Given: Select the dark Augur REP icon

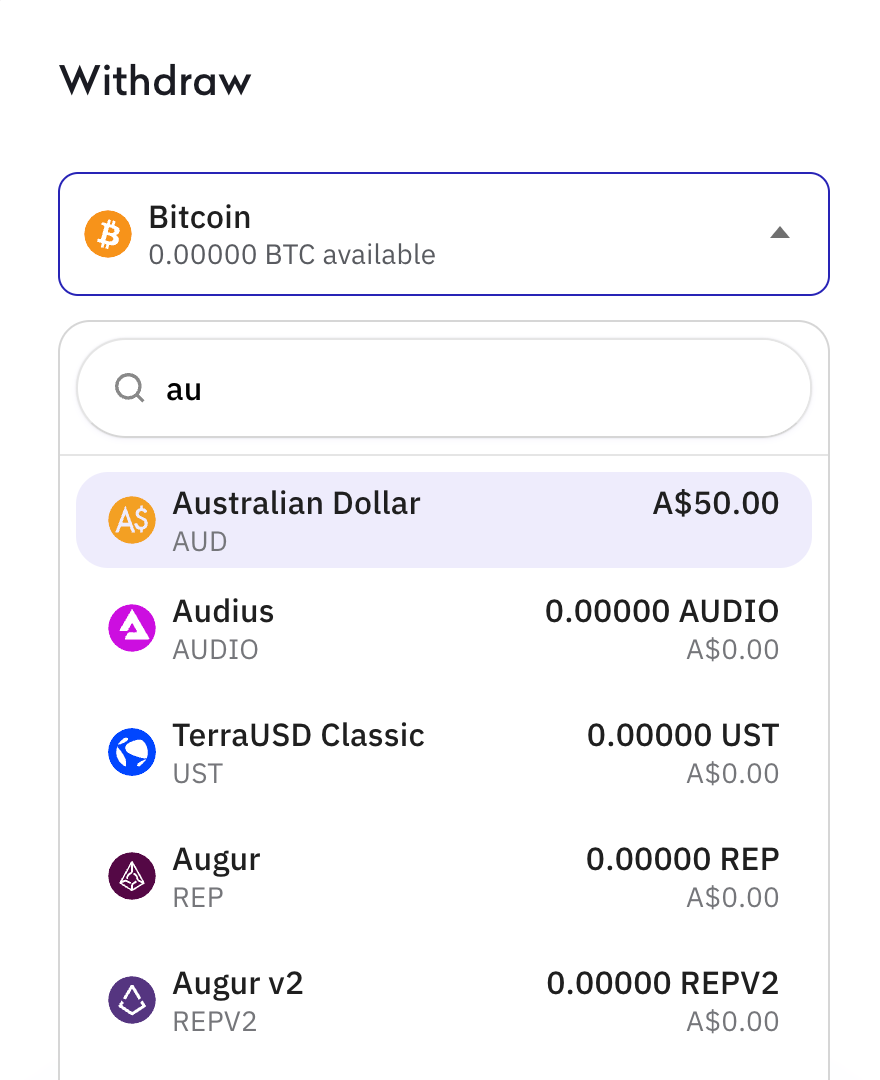Looking at the screenshot, I should 132,876.
